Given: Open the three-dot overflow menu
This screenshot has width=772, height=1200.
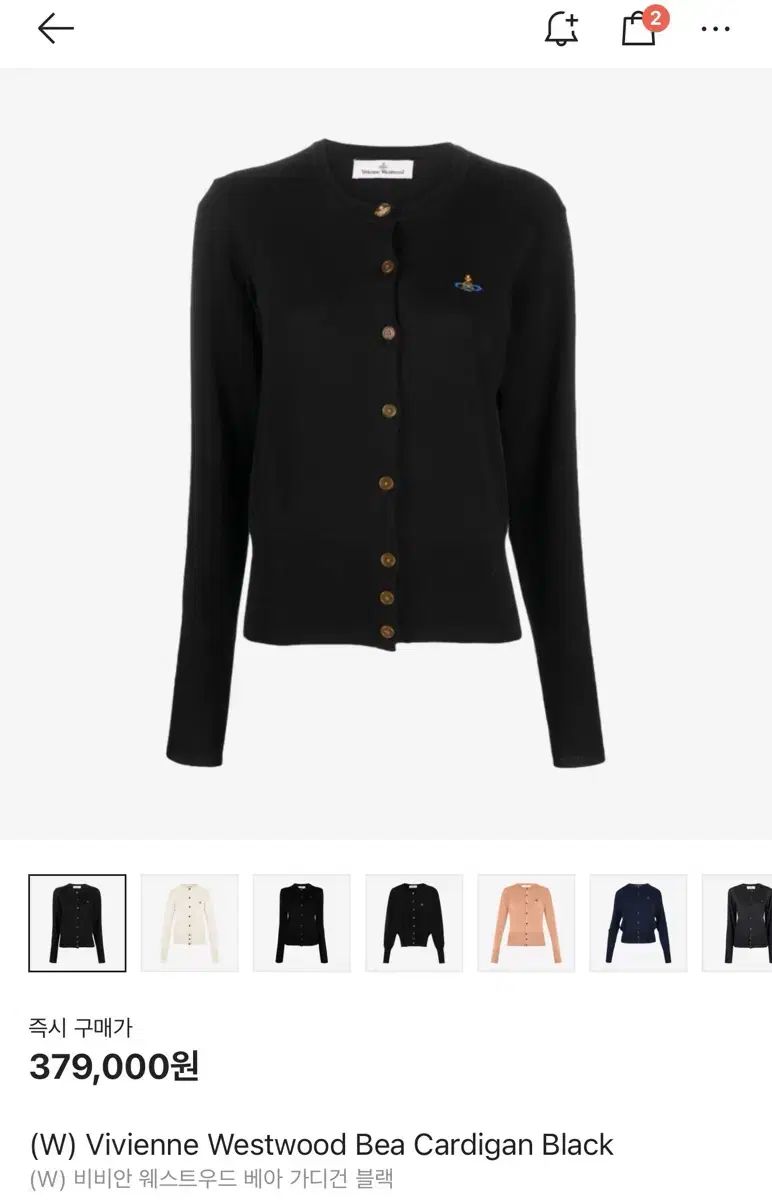Looking at the screenshot, I should 715,29.
